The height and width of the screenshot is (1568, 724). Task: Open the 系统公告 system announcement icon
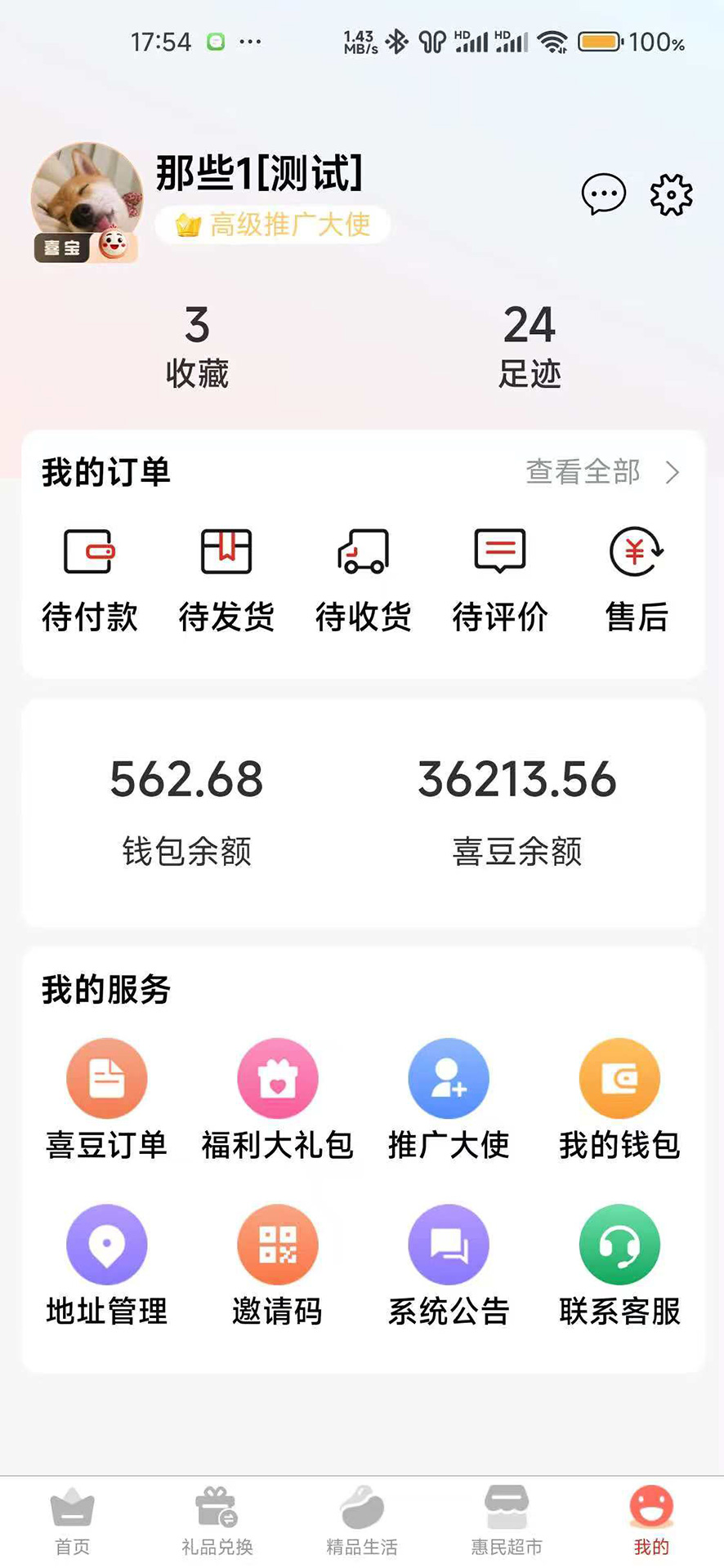449,1245
